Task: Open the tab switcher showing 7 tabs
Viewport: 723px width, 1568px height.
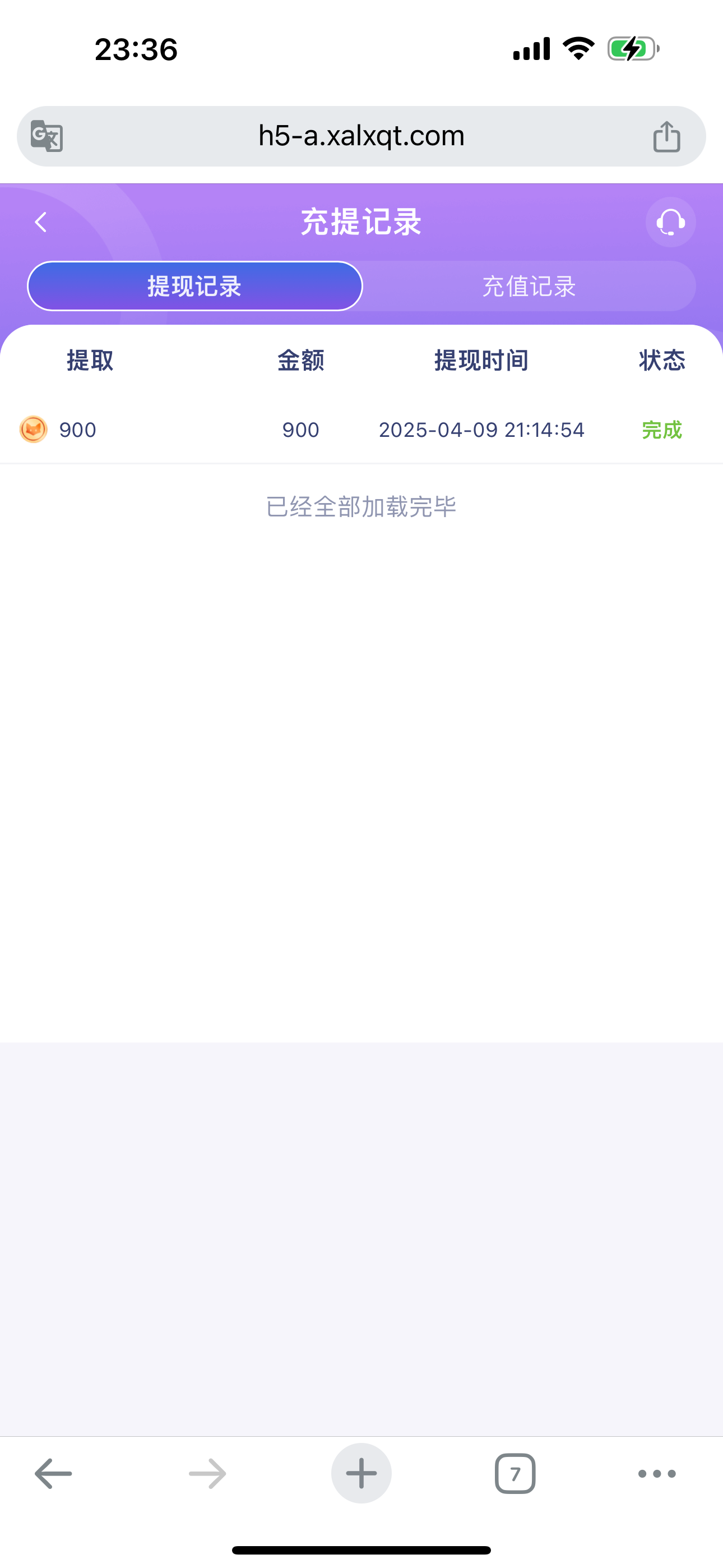Action: coord(515,1473)
